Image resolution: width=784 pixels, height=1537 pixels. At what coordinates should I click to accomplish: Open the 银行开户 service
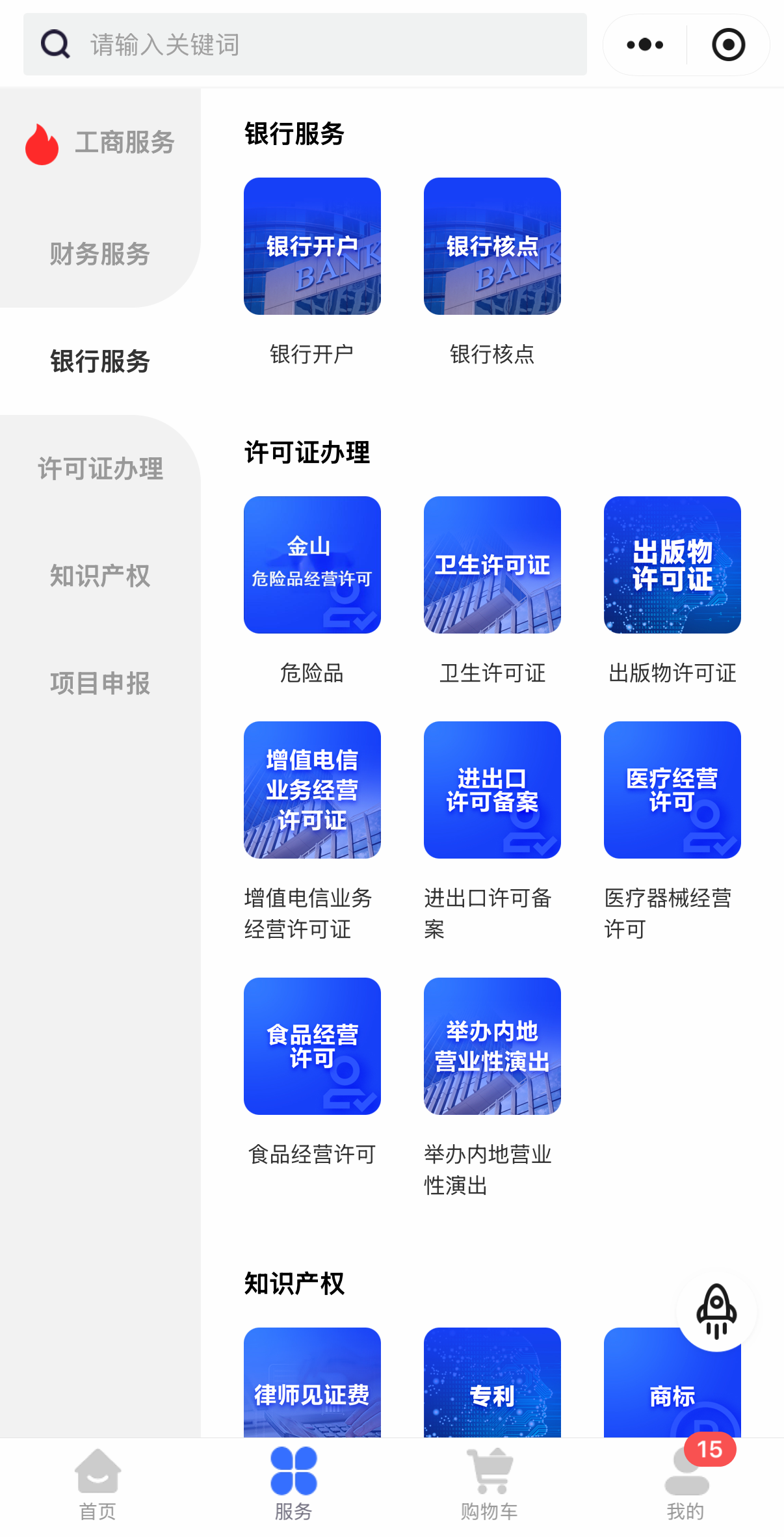click(x=312, y=247)
